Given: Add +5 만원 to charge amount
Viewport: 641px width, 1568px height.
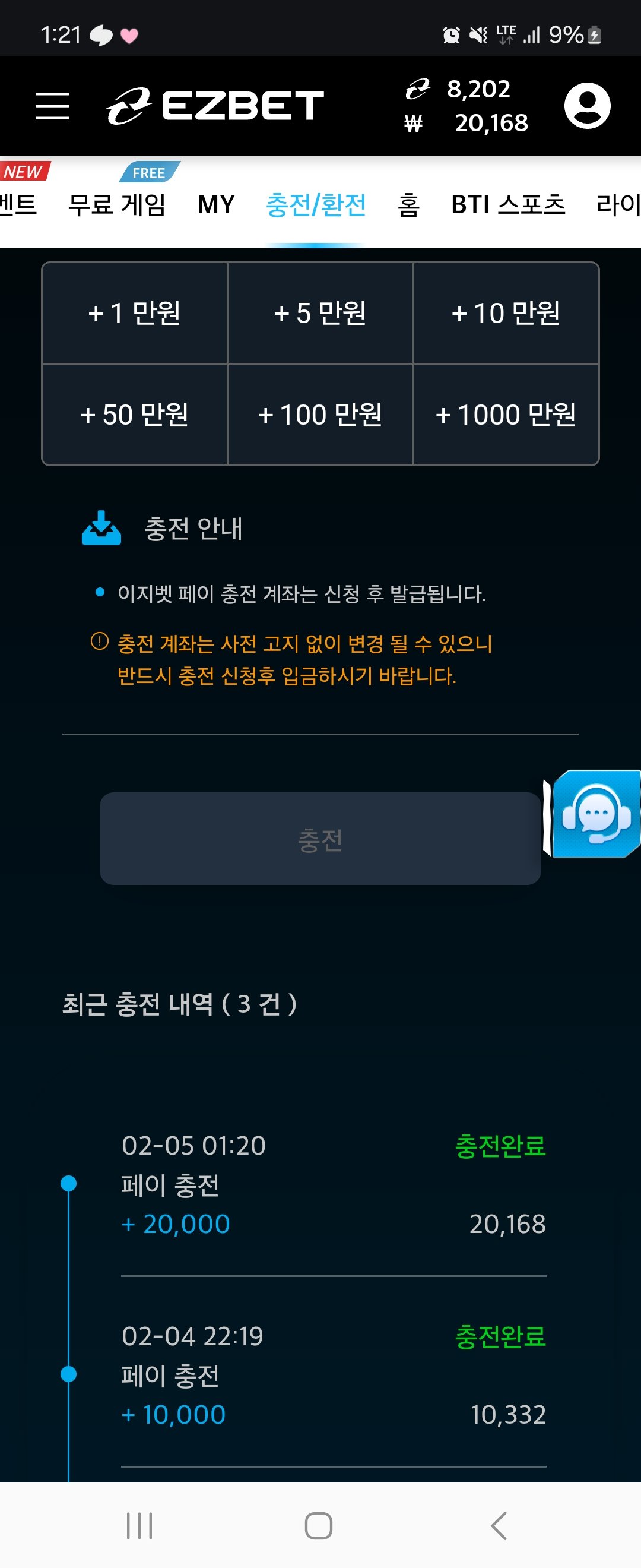Looking at the screenshot, I should click(x=320, y=314).
